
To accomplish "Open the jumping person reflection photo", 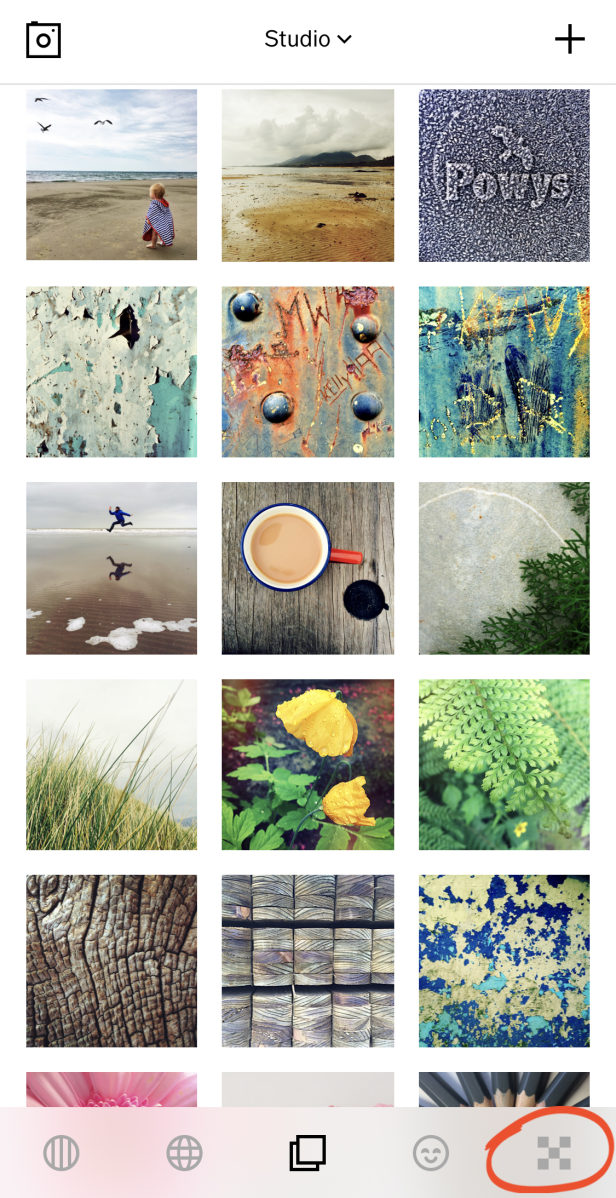I will [x=111, y=568].
